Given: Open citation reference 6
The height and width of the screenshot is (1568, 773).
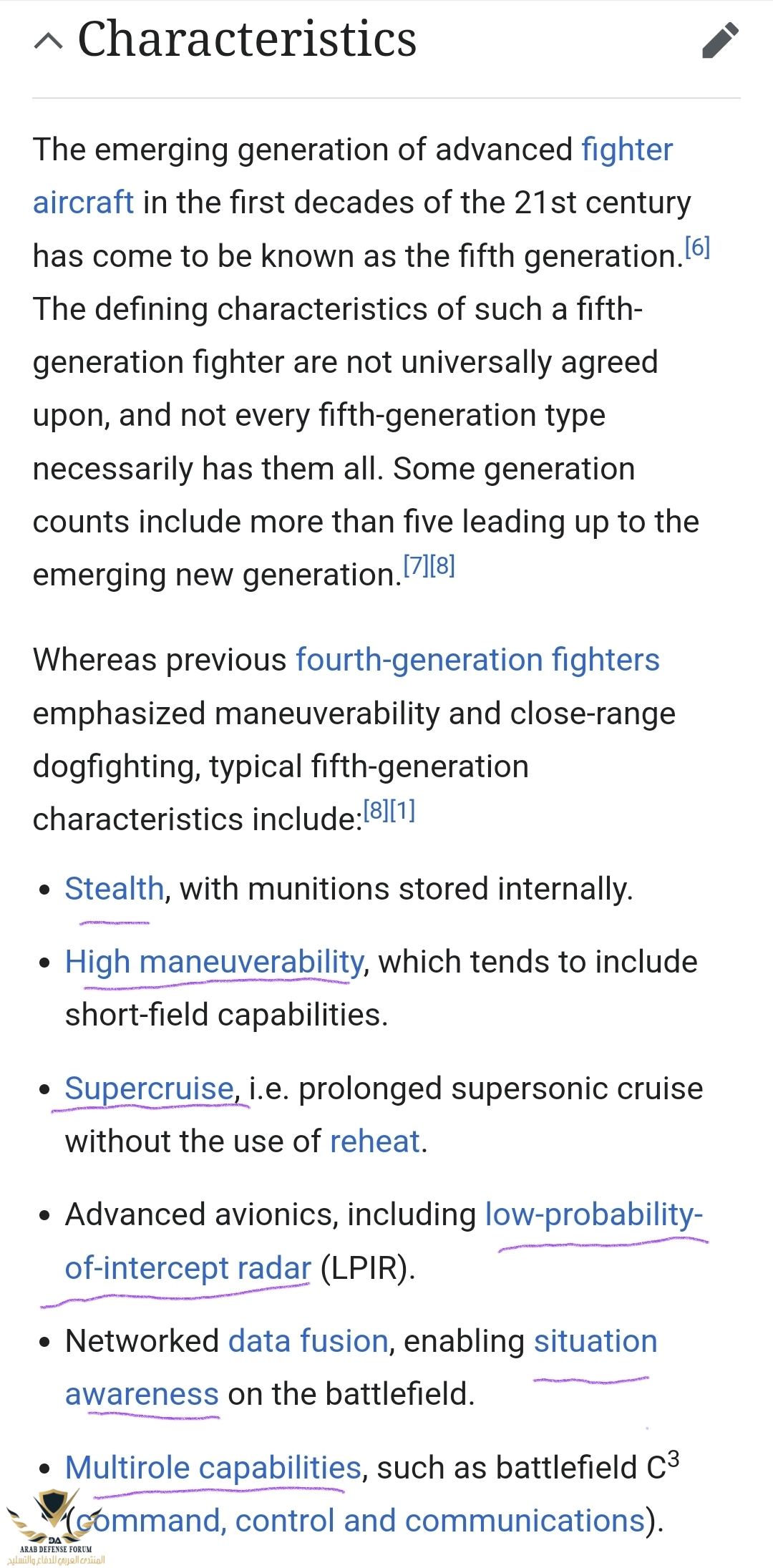Looking at the screenshot, I should [x=696, y=248].
